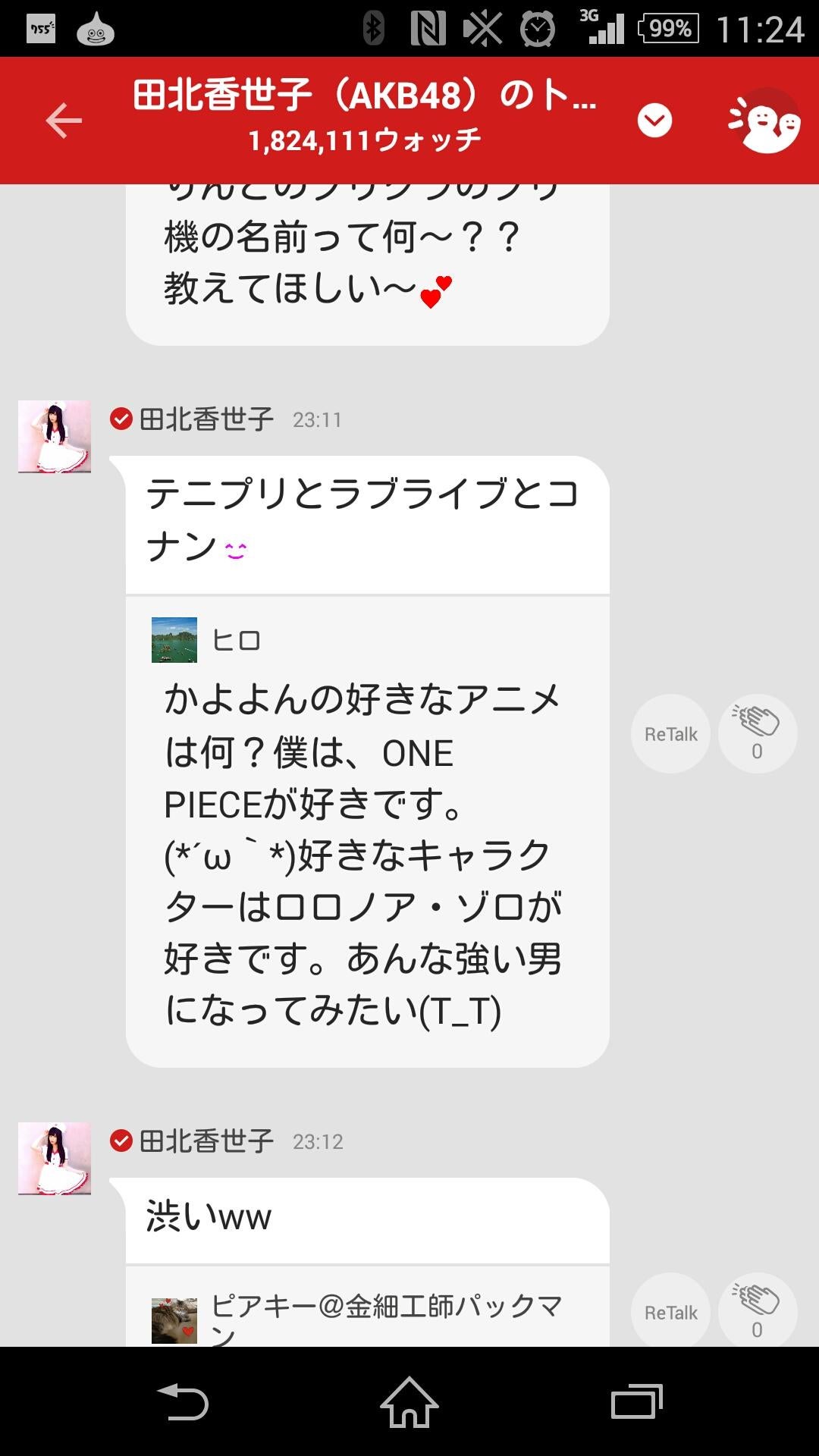This screenshot has width=819, height=1456.
Task: Tap the verified checkmark beside 田北香世子's 23:11 post
Action: (x=121, y=418)
